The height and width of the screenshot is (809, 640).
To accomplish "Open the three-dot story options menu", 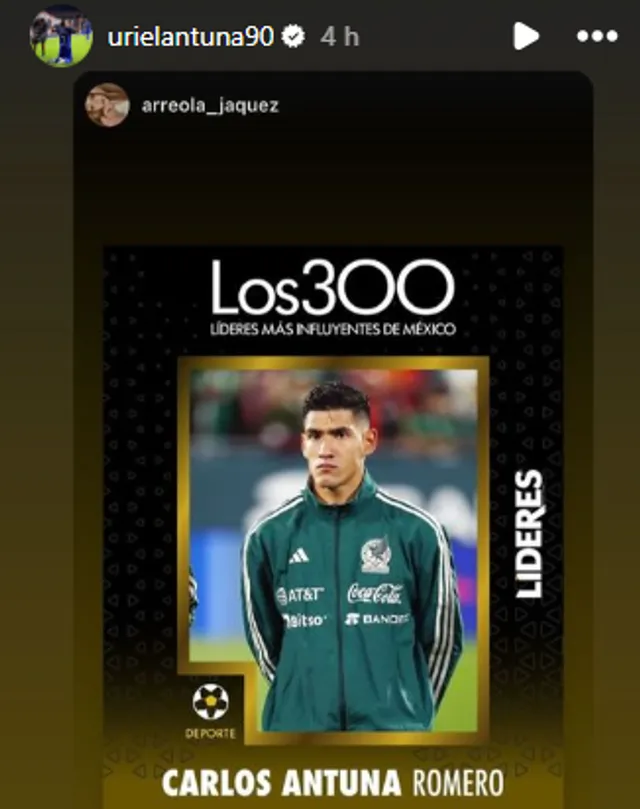I will (597, 37).
